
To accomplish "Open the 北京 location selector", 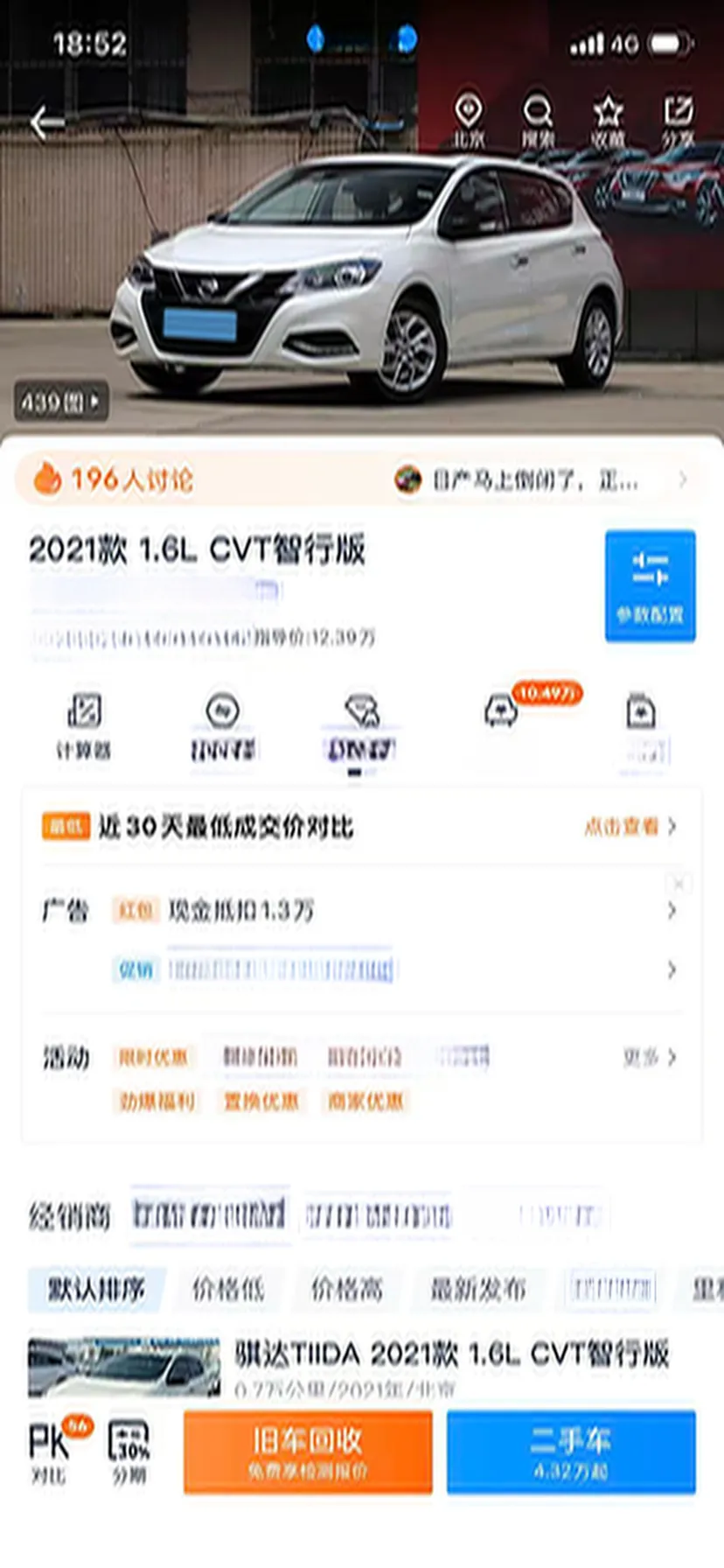I will click(x=469, y=120).
